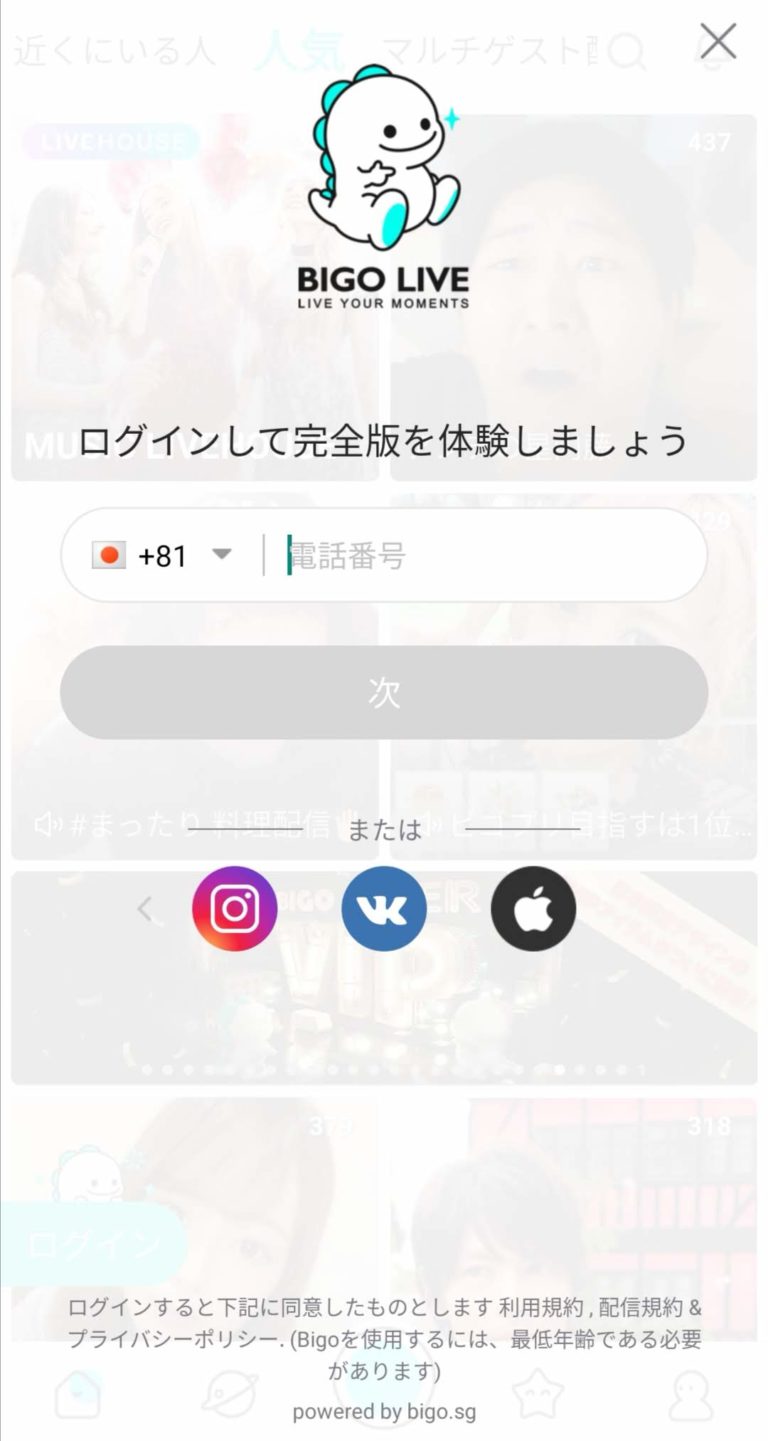
Task: Tap the 次 button
Action: pos(384,692)
